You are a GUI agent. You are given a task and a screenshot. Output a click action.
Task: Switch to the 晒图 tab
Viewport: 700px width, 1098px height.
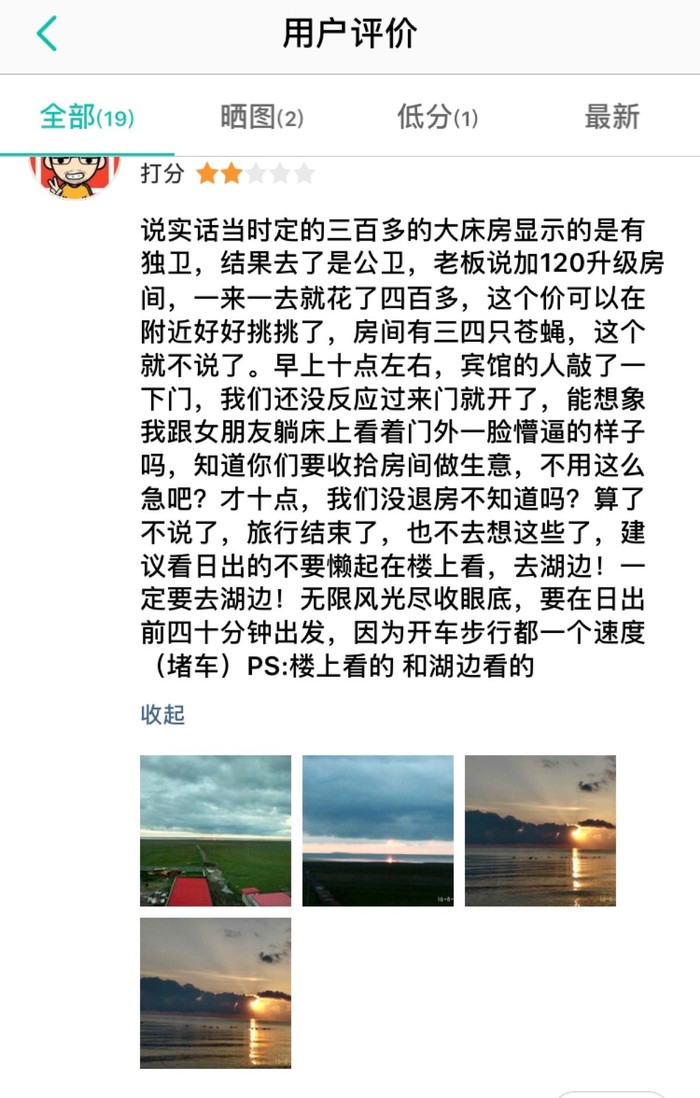pos(261,117)
